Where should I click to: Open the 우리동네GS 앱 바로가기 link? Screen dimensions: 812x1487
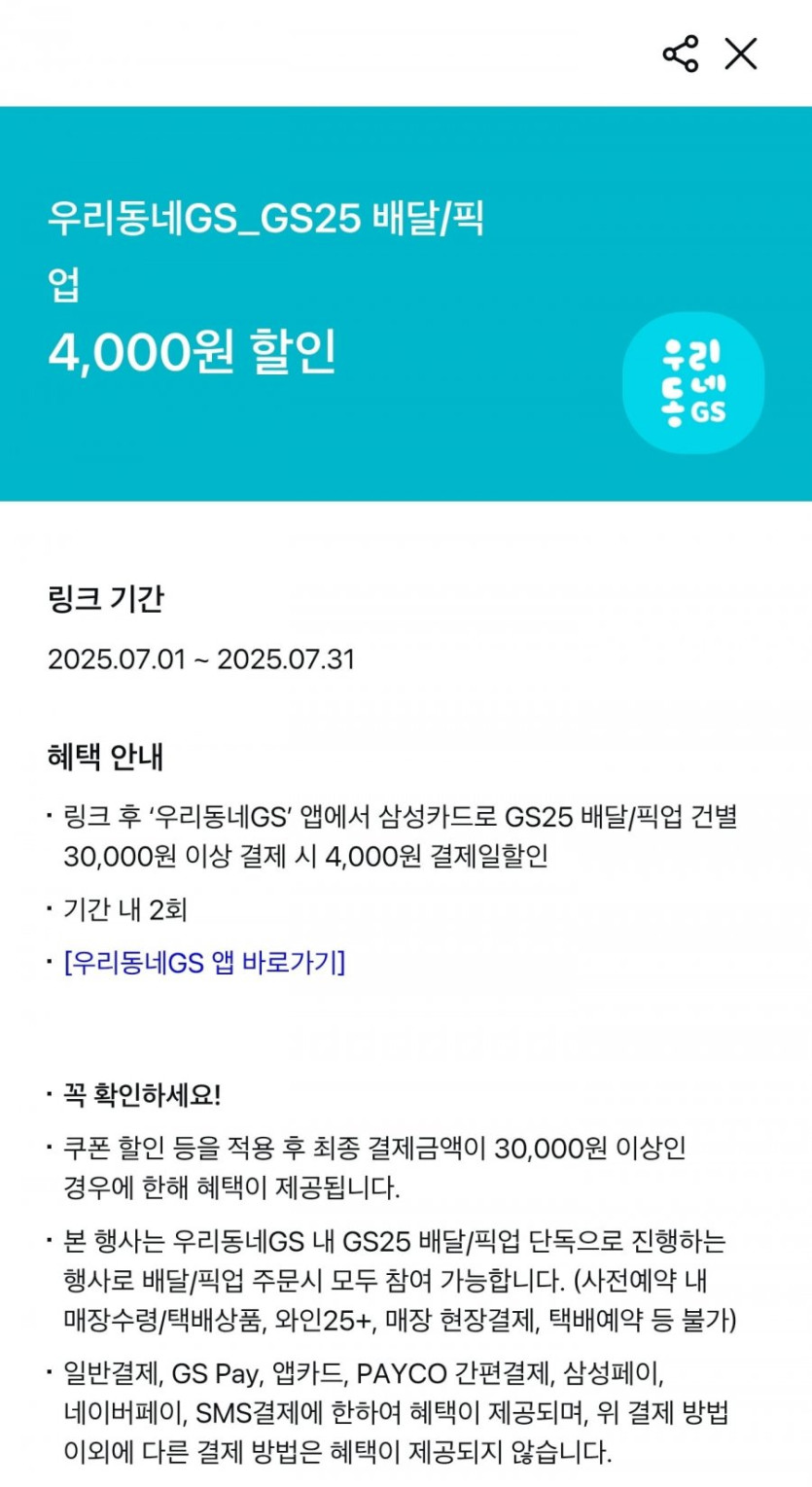(x=204, y=963)
